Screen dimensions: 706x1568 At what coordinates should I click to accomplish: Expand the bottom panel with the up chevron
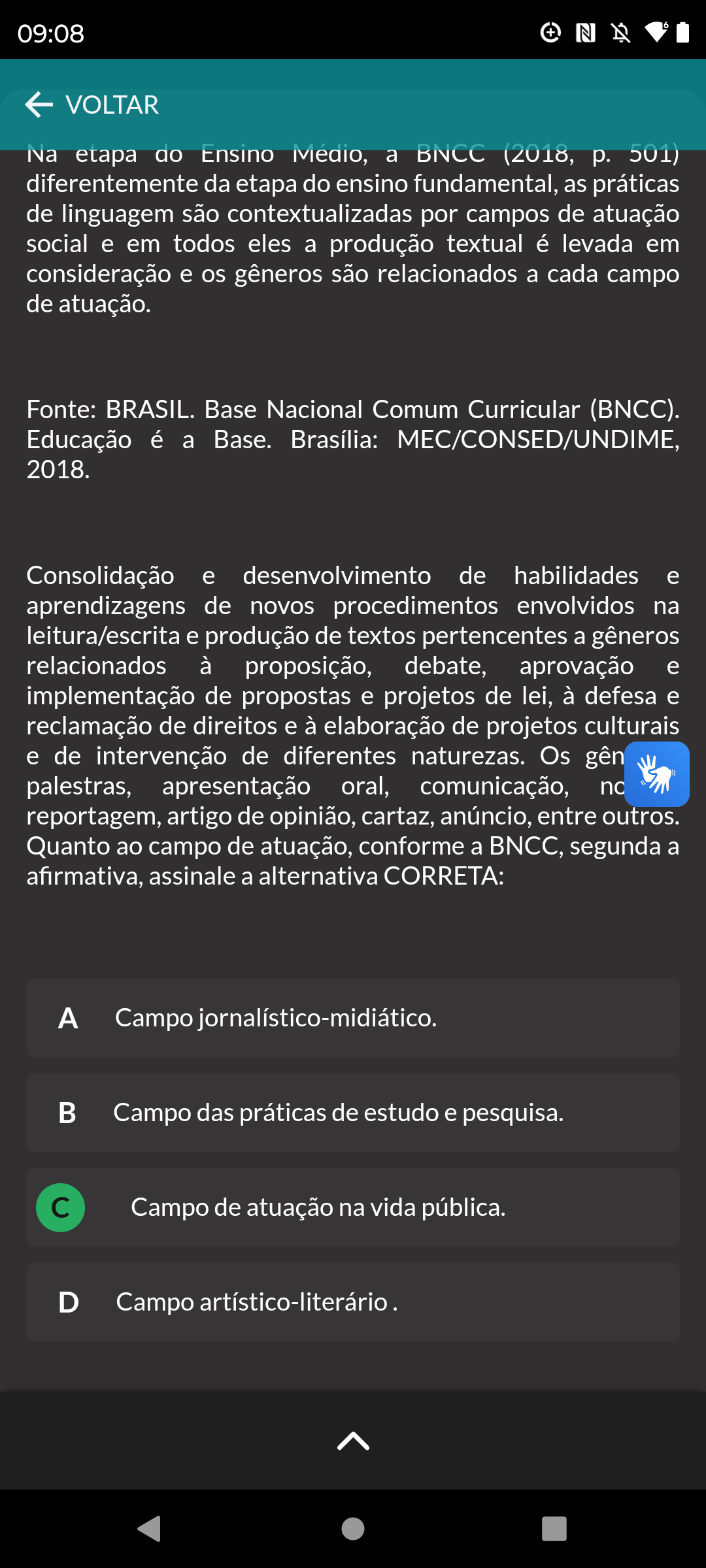pos(353,1441)
